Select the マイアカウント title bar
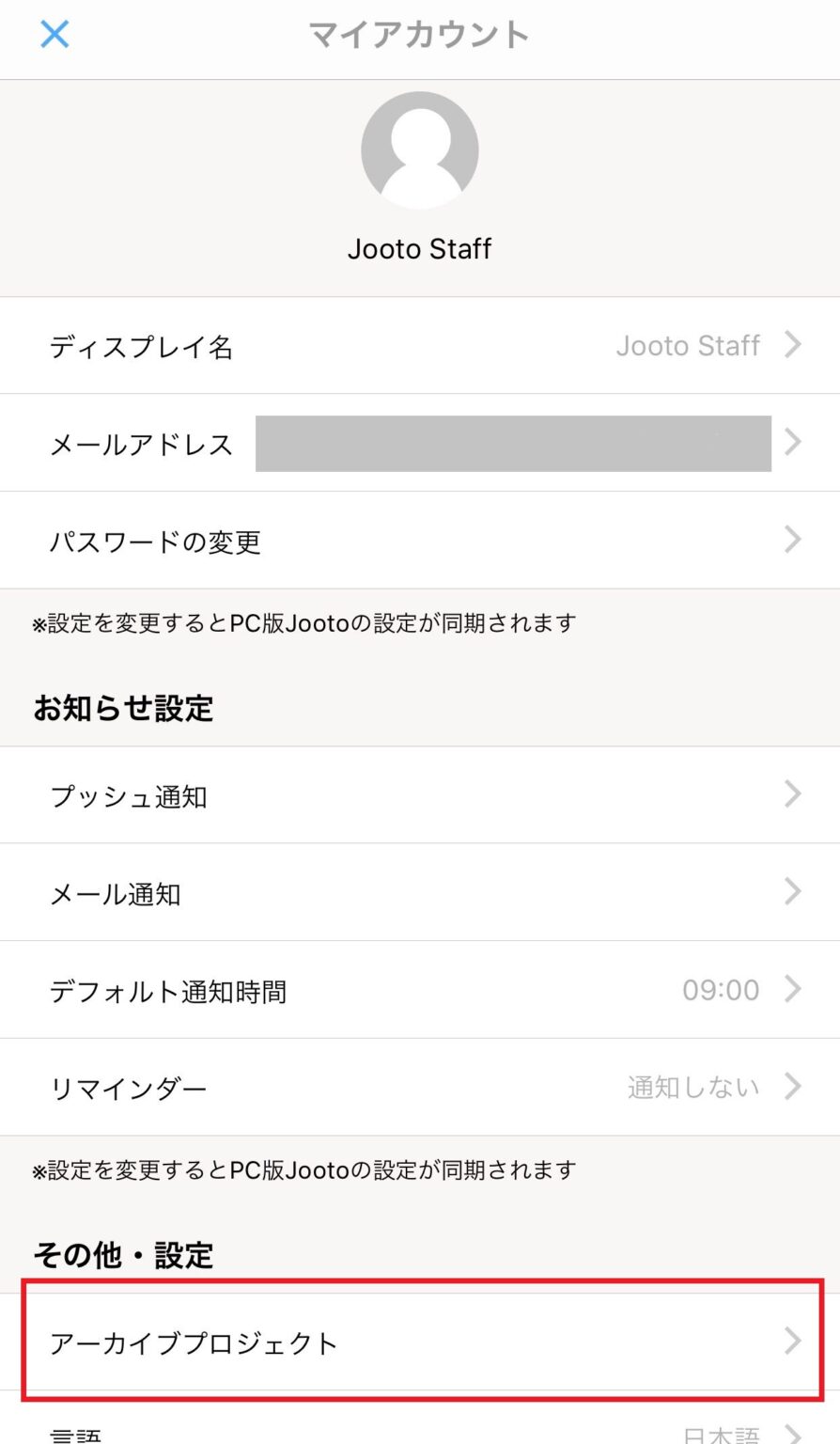840x1444 pixels. (x=420, y=36)
